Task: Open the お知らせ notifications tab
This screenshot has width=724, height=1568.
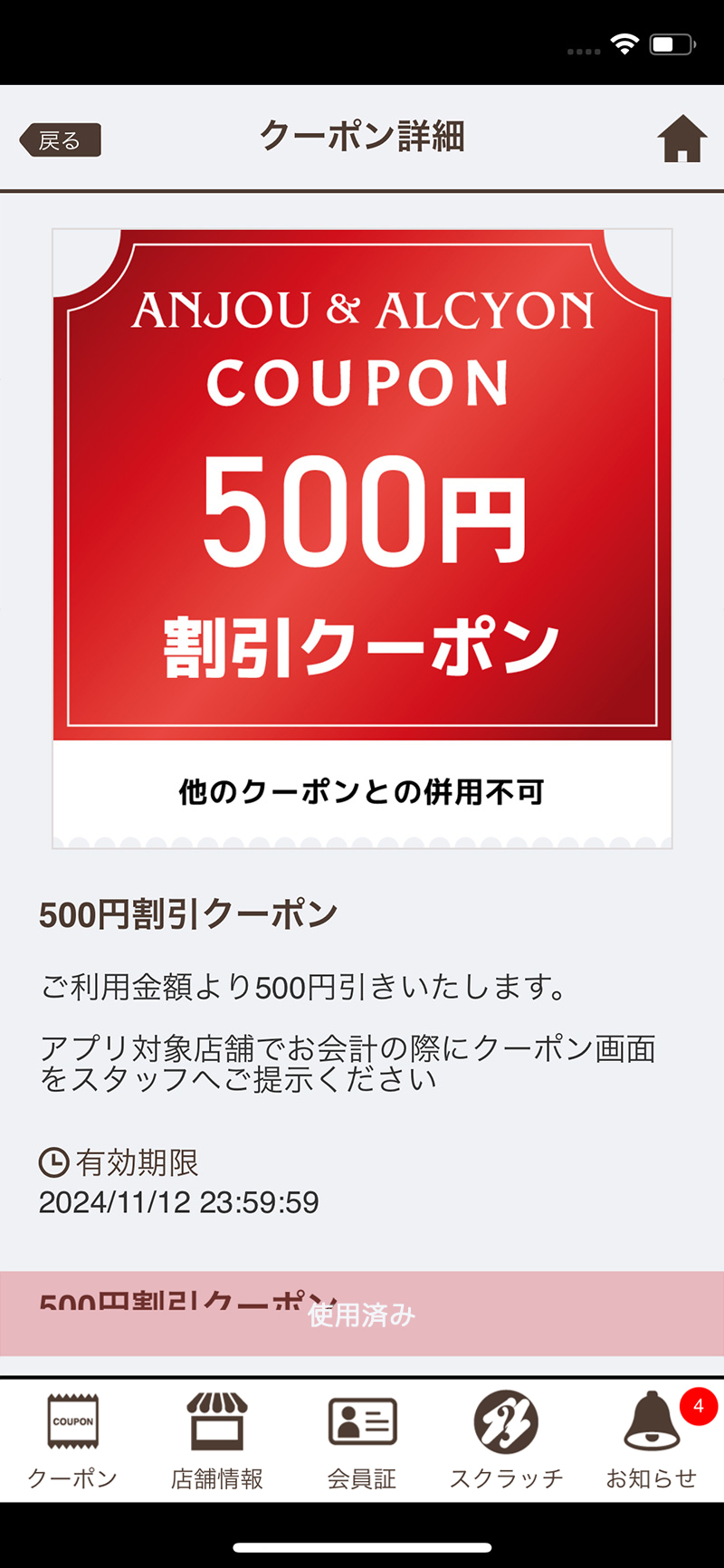Action: click(652, 1439)
